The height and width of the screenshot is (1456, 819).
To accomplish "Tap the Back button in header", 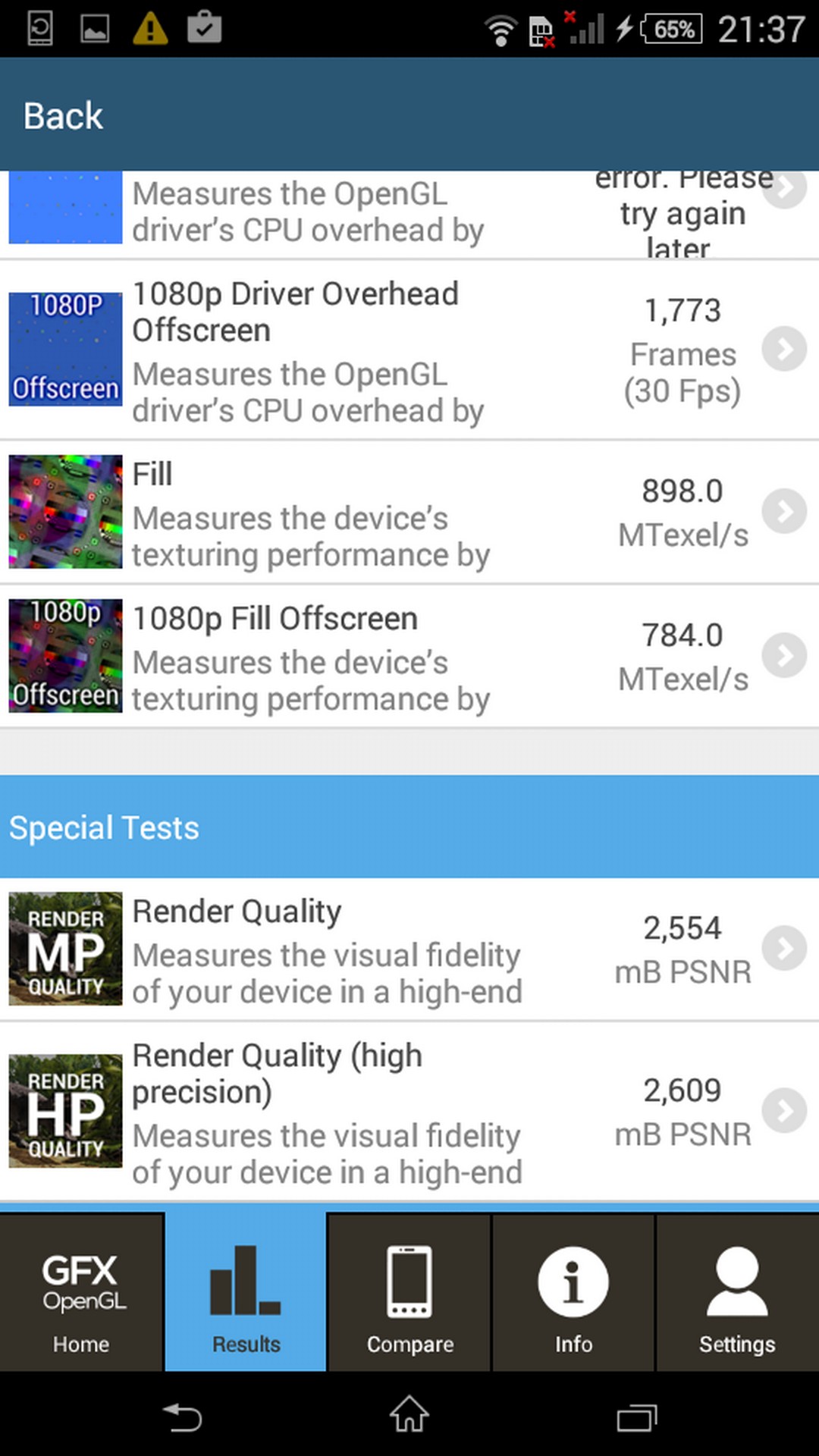I will tap(64, 116).
